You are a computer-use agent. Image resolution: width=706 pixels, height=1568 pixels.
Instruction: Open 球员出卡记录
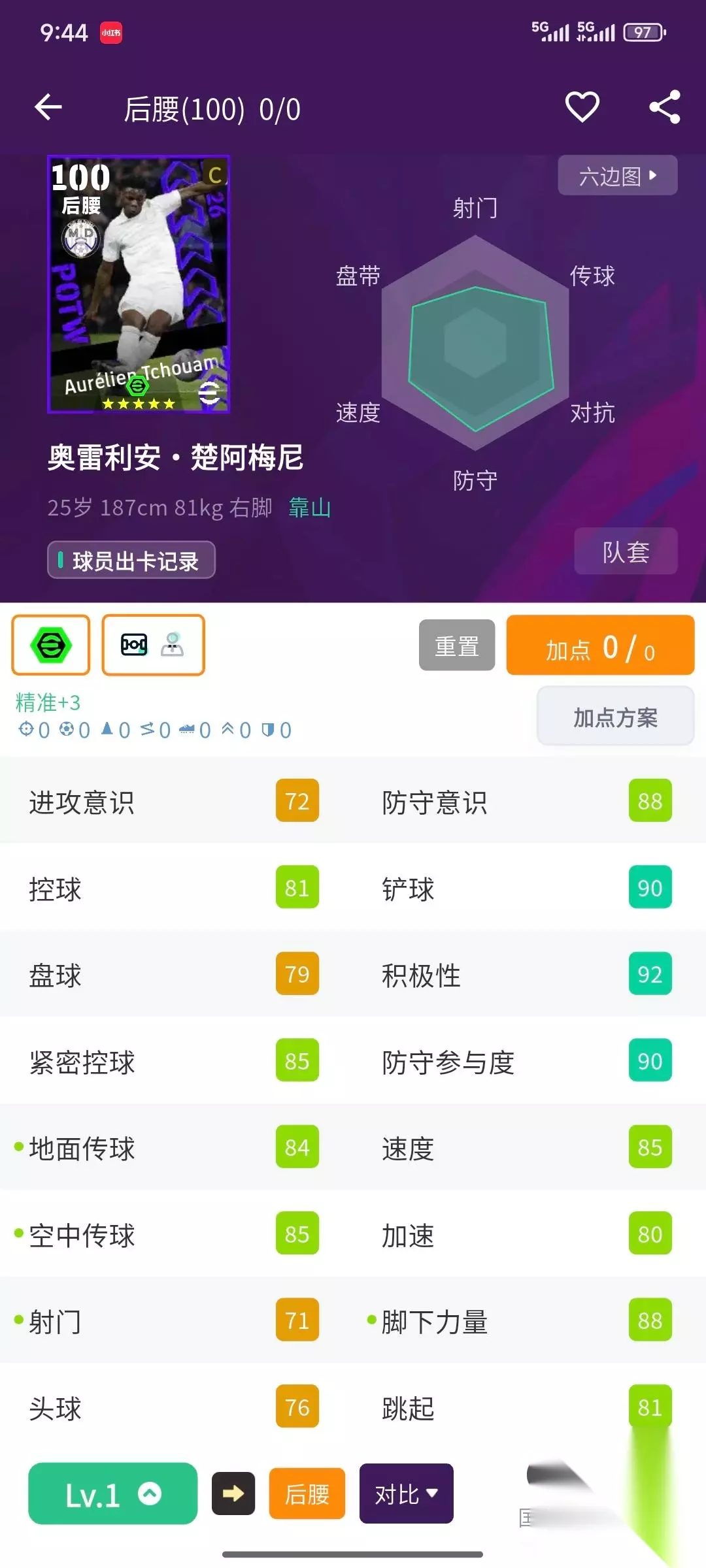(x=131, y=560)
